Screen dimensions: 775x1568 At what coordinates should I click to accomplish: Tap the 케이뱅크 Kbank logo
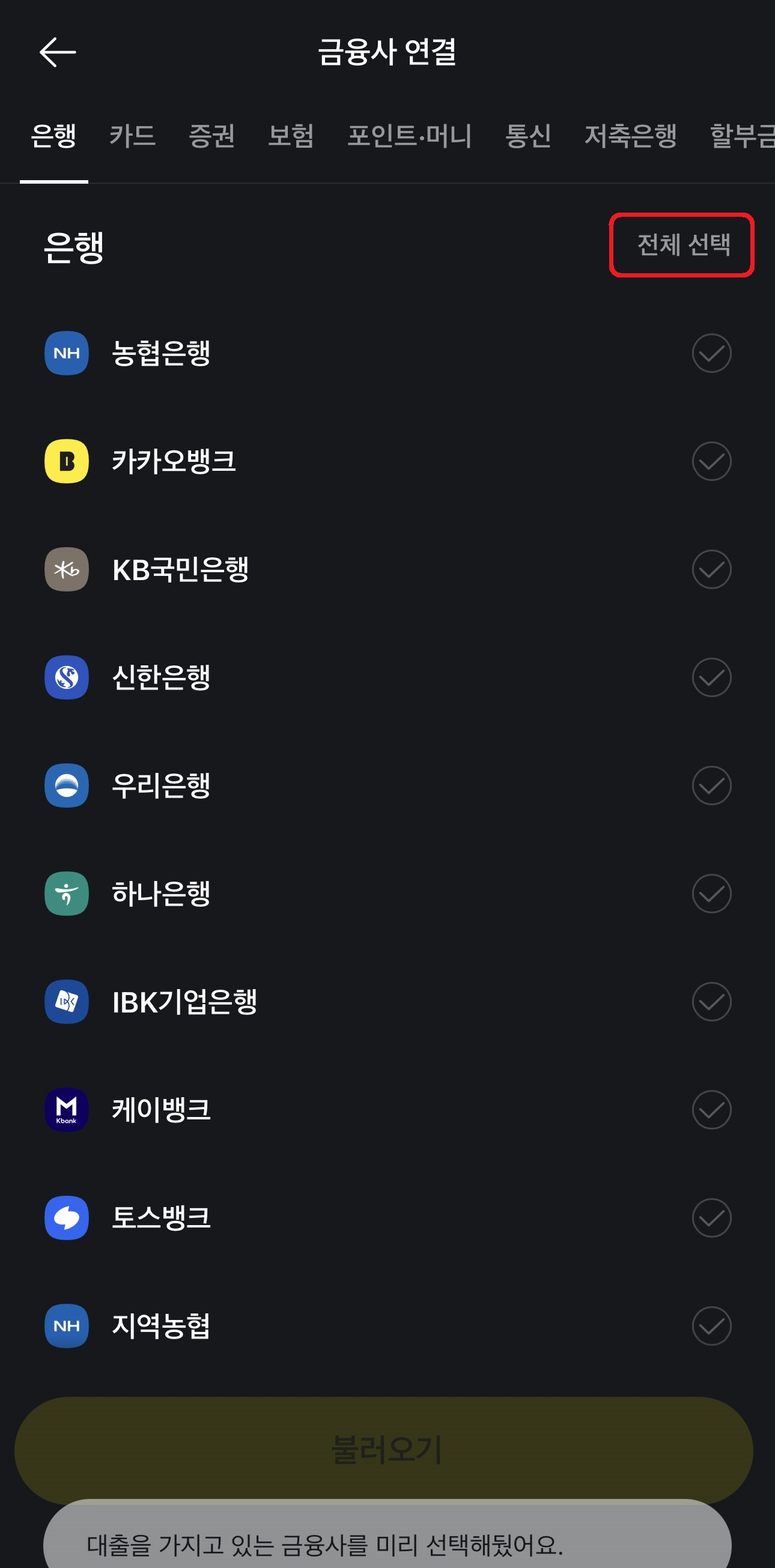(66, 1110)
